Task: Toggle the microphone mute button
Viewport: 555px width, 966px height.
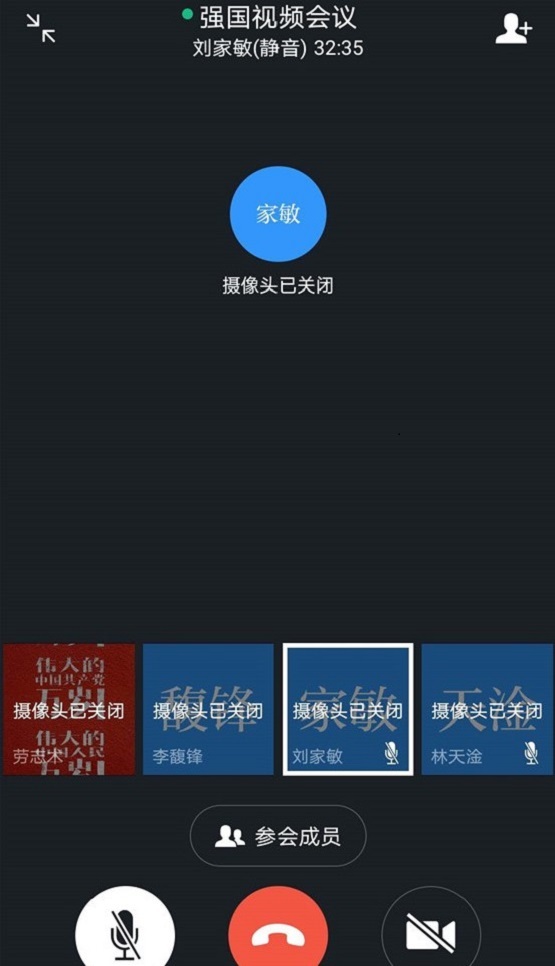Action: [x=125, y=929]
